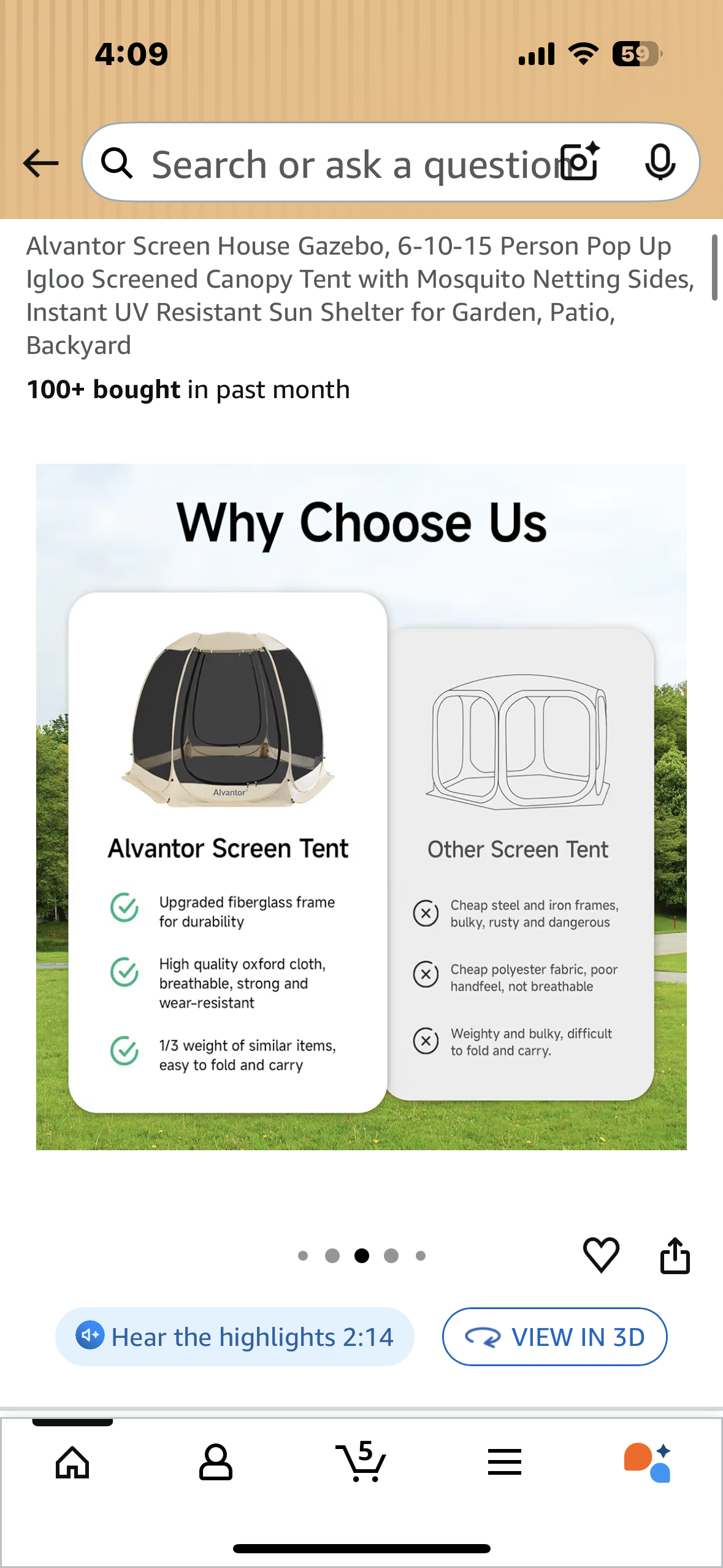The image size is (723, 1568).
Task: Share this product listing
Action: pyautogui.click(x=675, y=1255)
